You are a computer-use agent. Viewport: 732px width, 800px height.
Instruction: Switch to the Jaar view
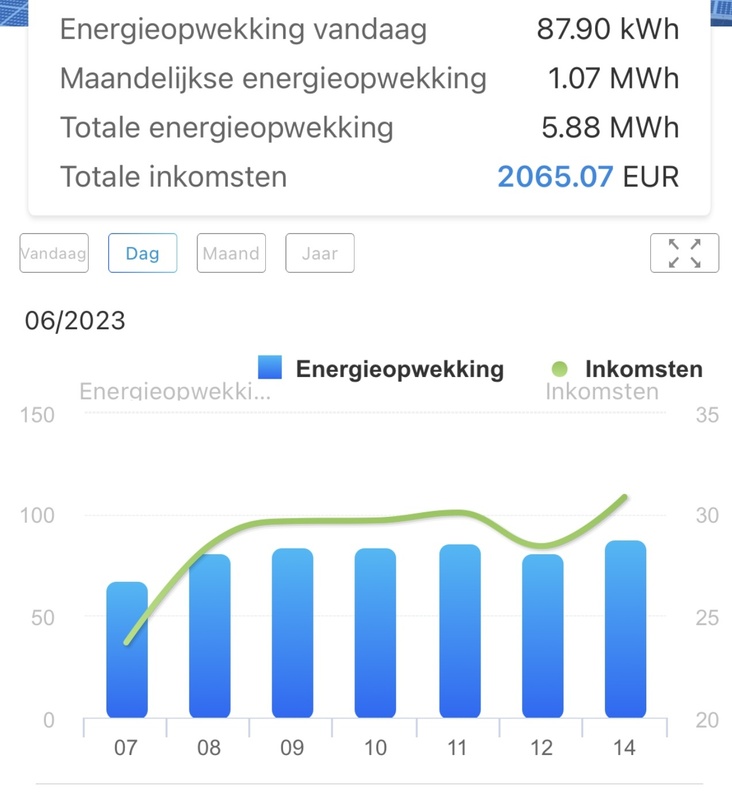(320, 253)
